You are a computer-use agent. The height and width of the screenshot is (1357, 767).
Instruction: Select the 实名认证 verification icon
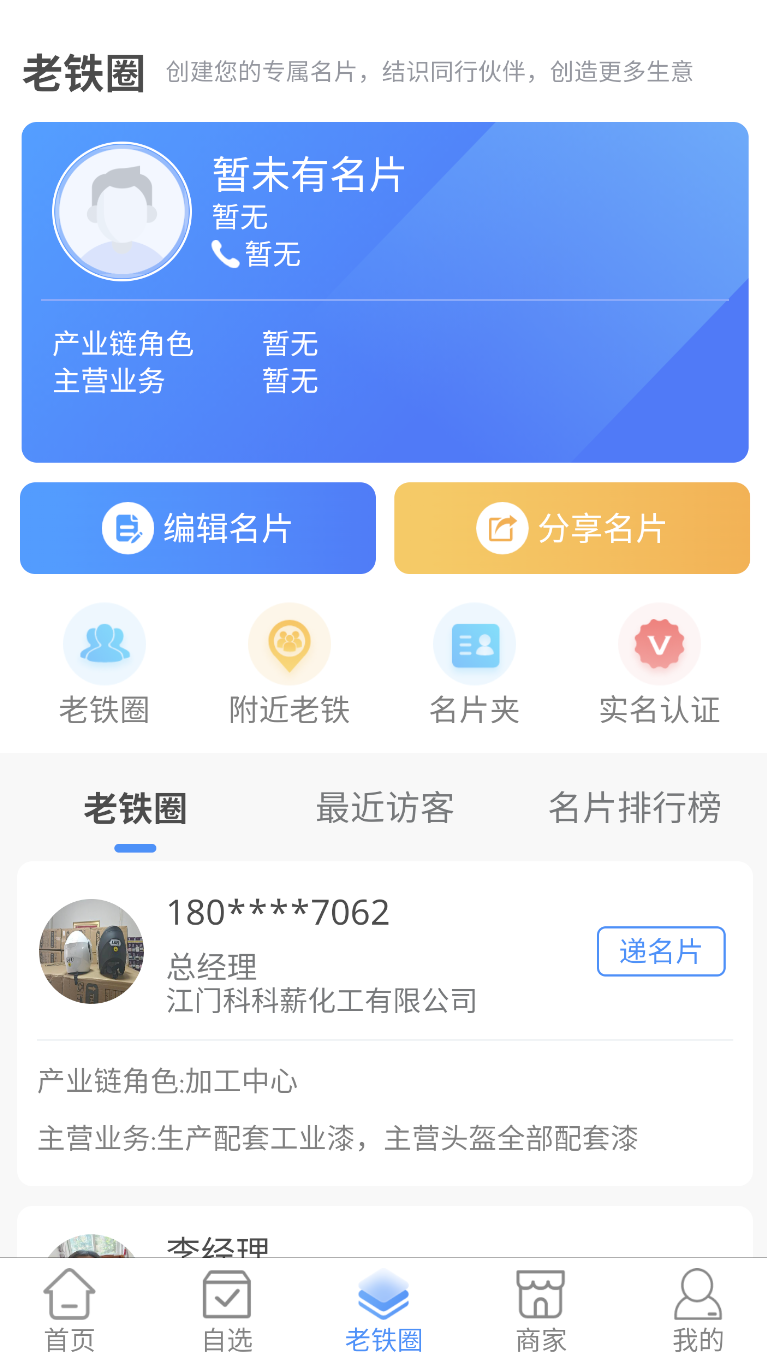point(659,643)
